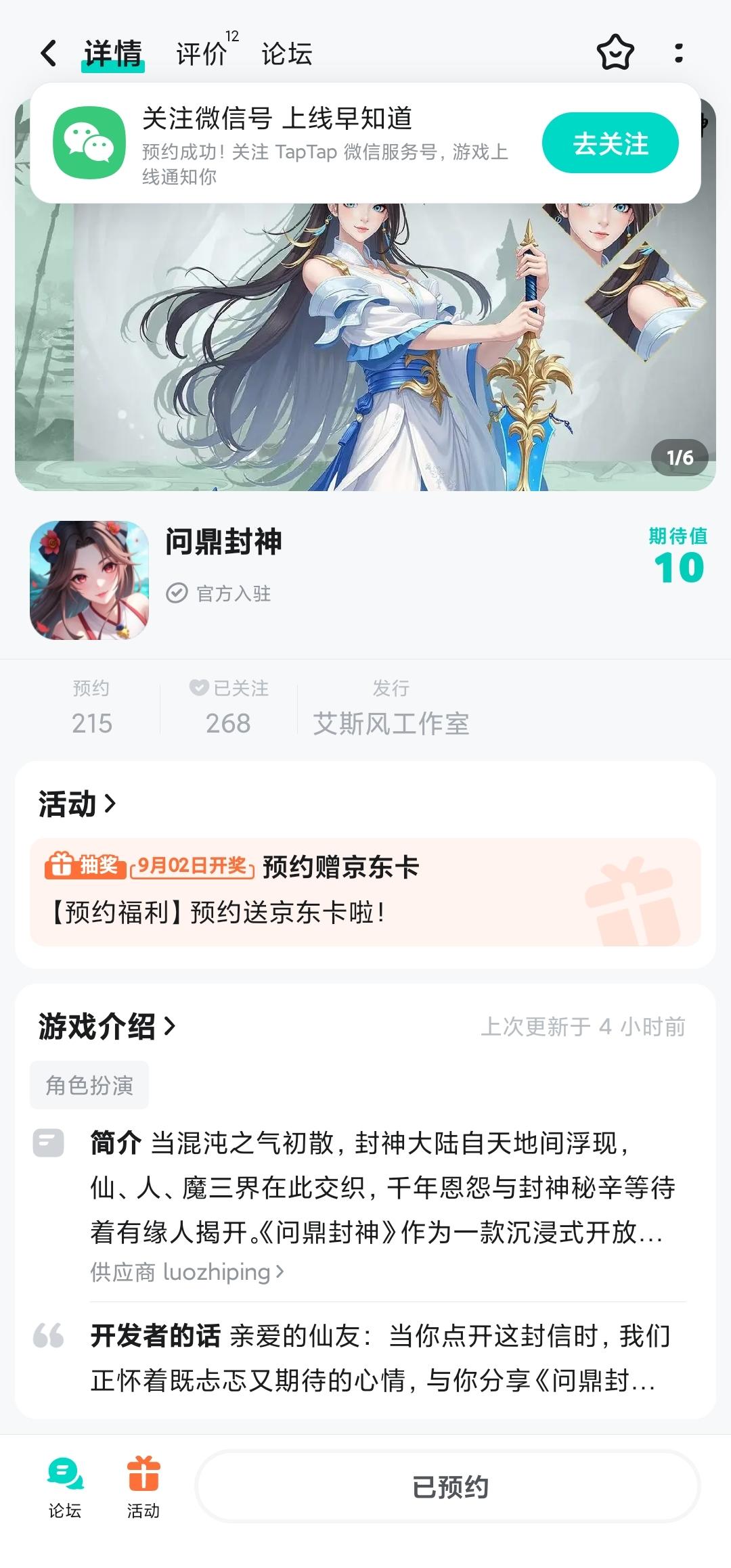Open the collect star at top right
The height and width of the screenshot is (1568, 731).
[x=617, y=53]
